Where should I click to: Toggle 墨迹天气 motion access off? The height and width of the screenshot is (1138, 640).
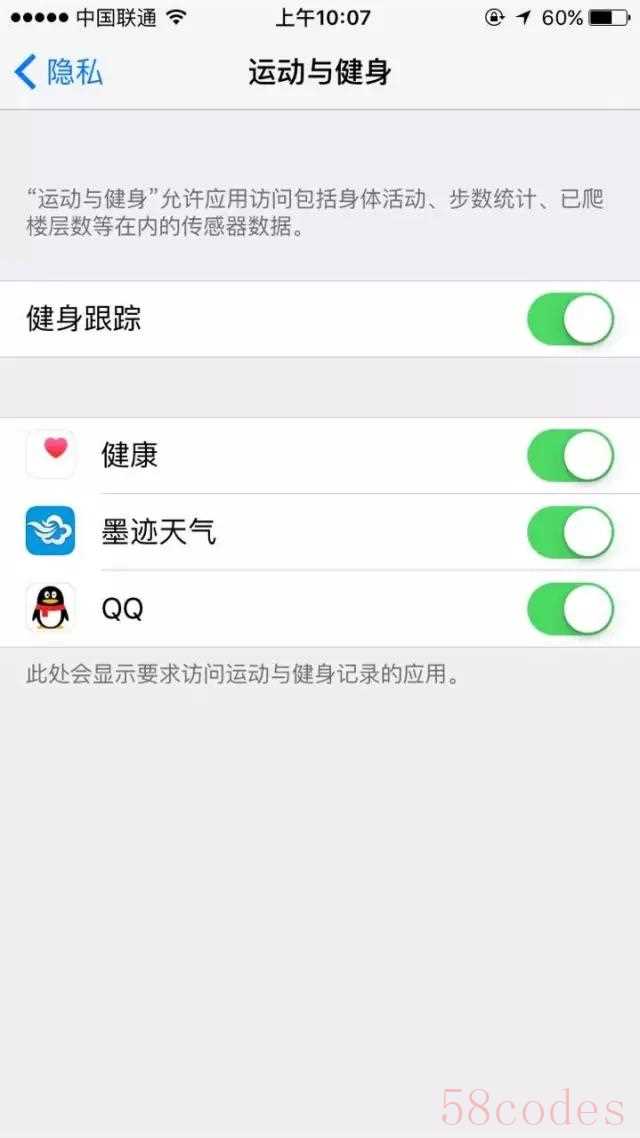pyautogui.click(x=570, y=532)
